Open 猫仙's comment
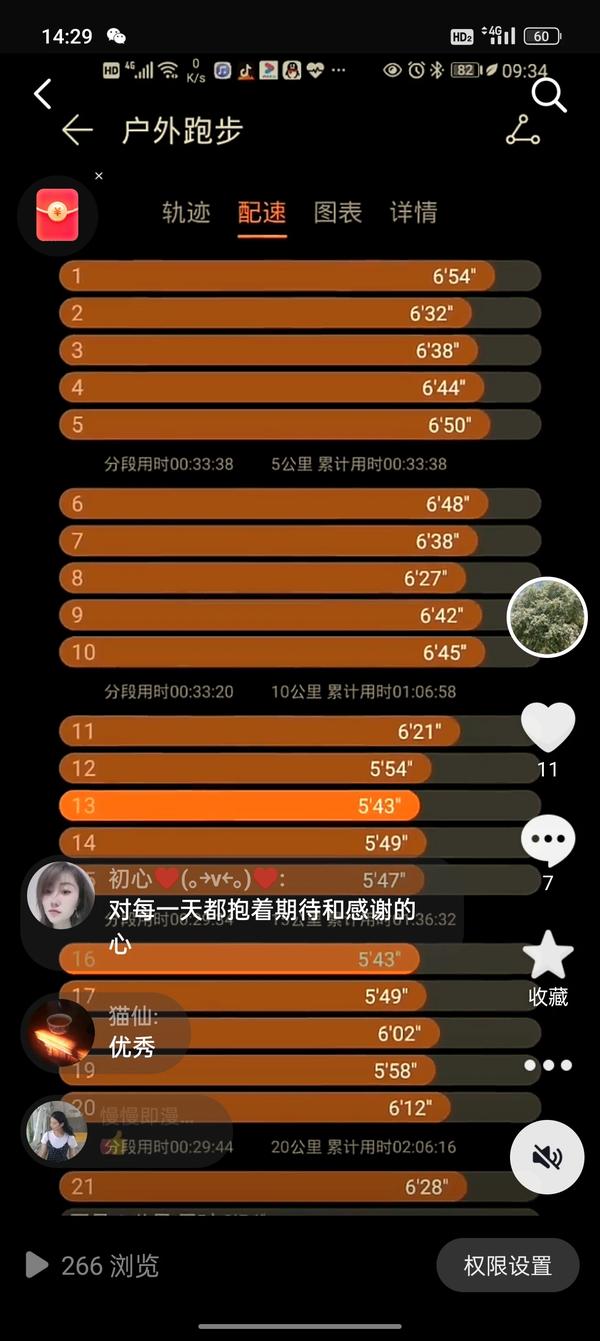The height and width of the screenshot is (1341, 600). click(x=130, y=1033)
